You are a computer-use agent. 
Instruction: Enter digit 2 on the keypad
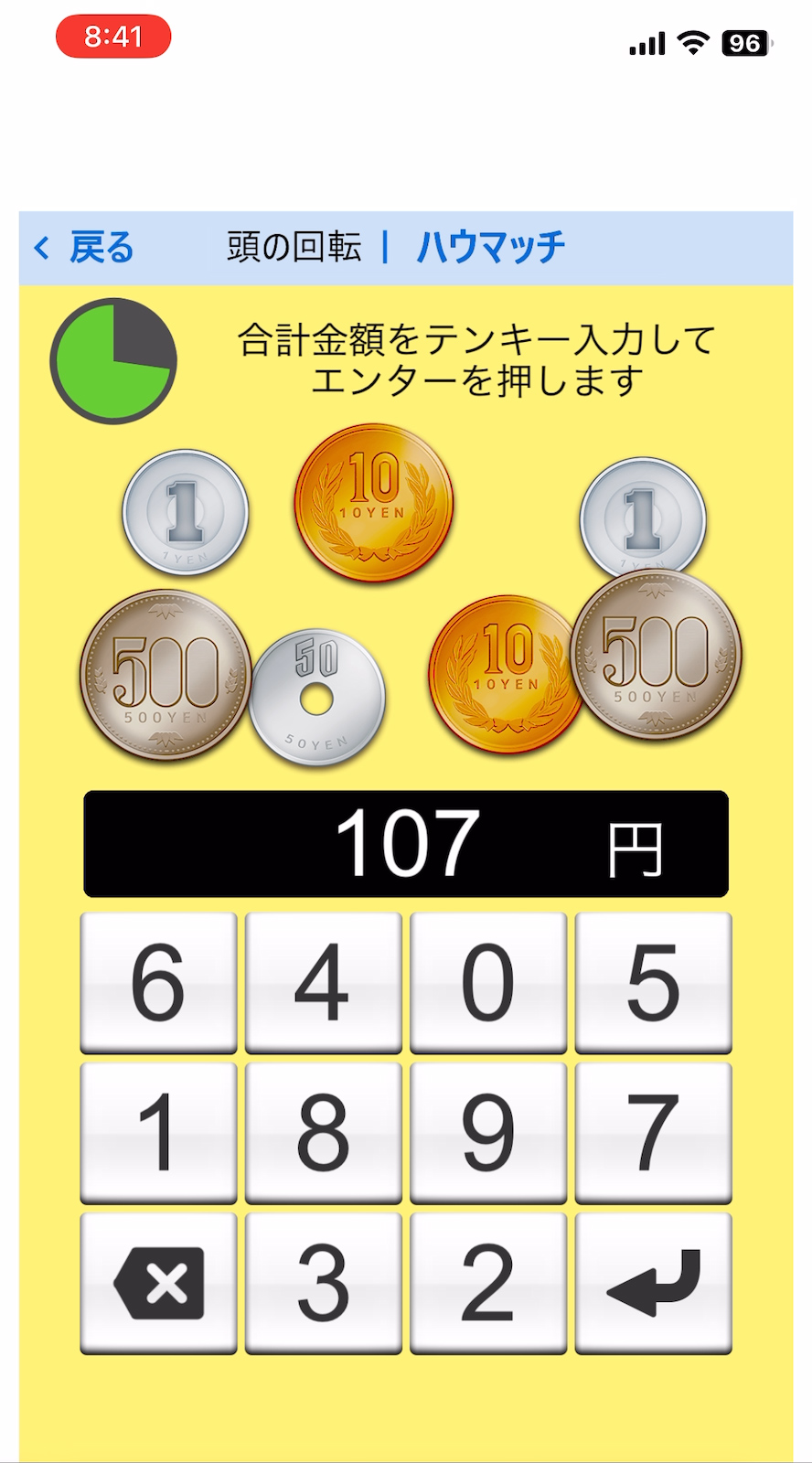(x=488, y=1283)
